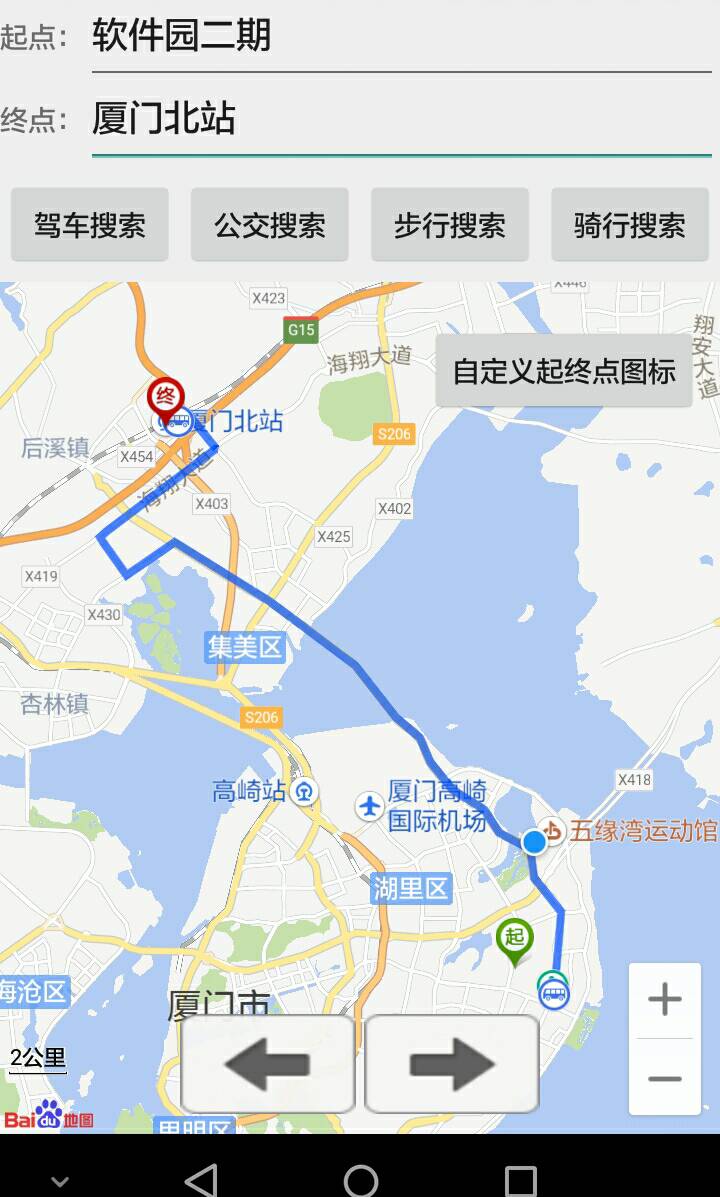
Task: Zoom out the map with minus
Action: [665, 1078]
